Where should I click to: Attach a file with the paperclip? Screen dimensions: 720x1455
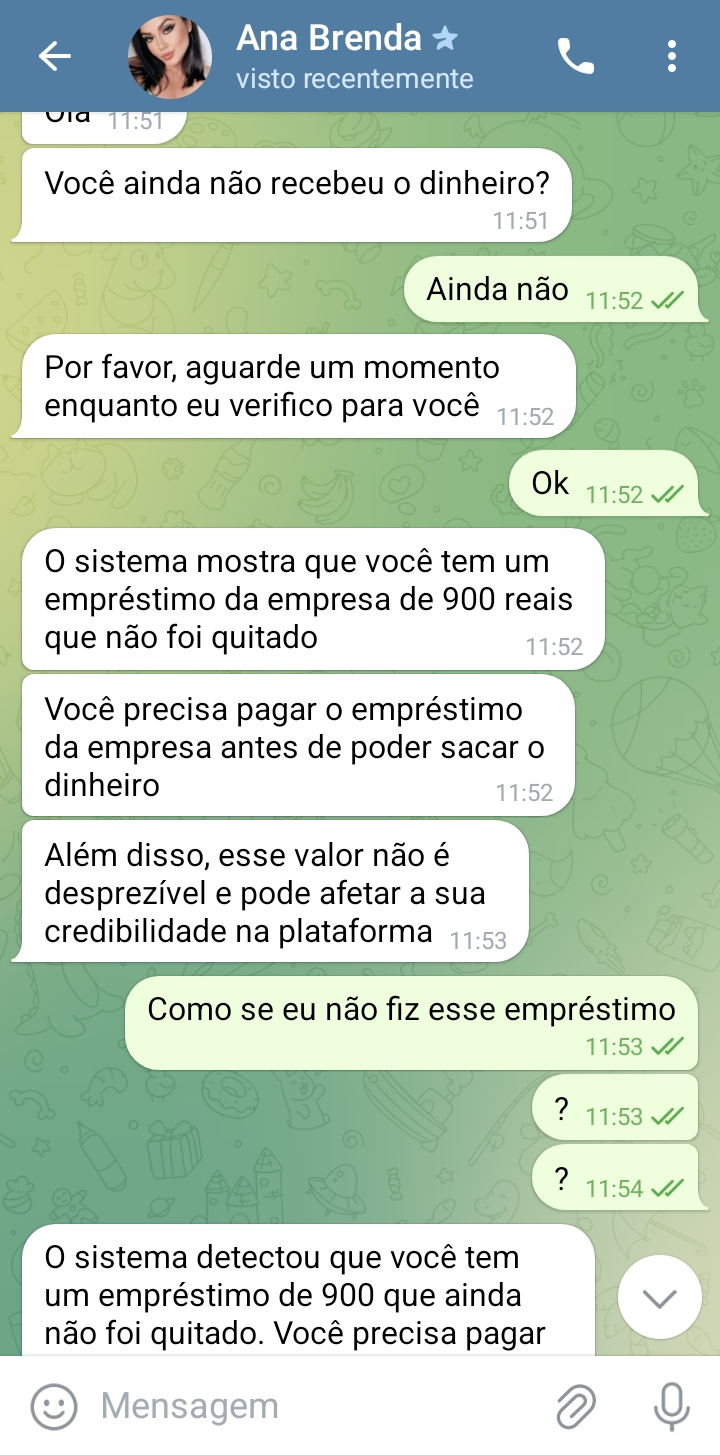(x=576, y=1407)
